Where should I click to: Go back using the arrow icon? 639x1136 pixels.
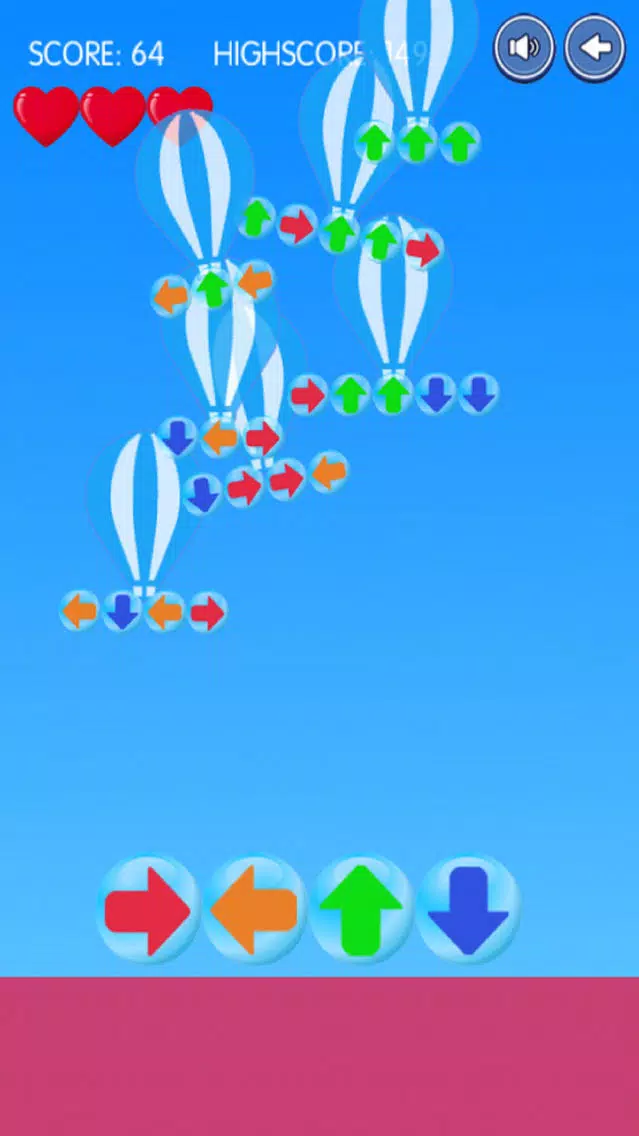[595, 48]
